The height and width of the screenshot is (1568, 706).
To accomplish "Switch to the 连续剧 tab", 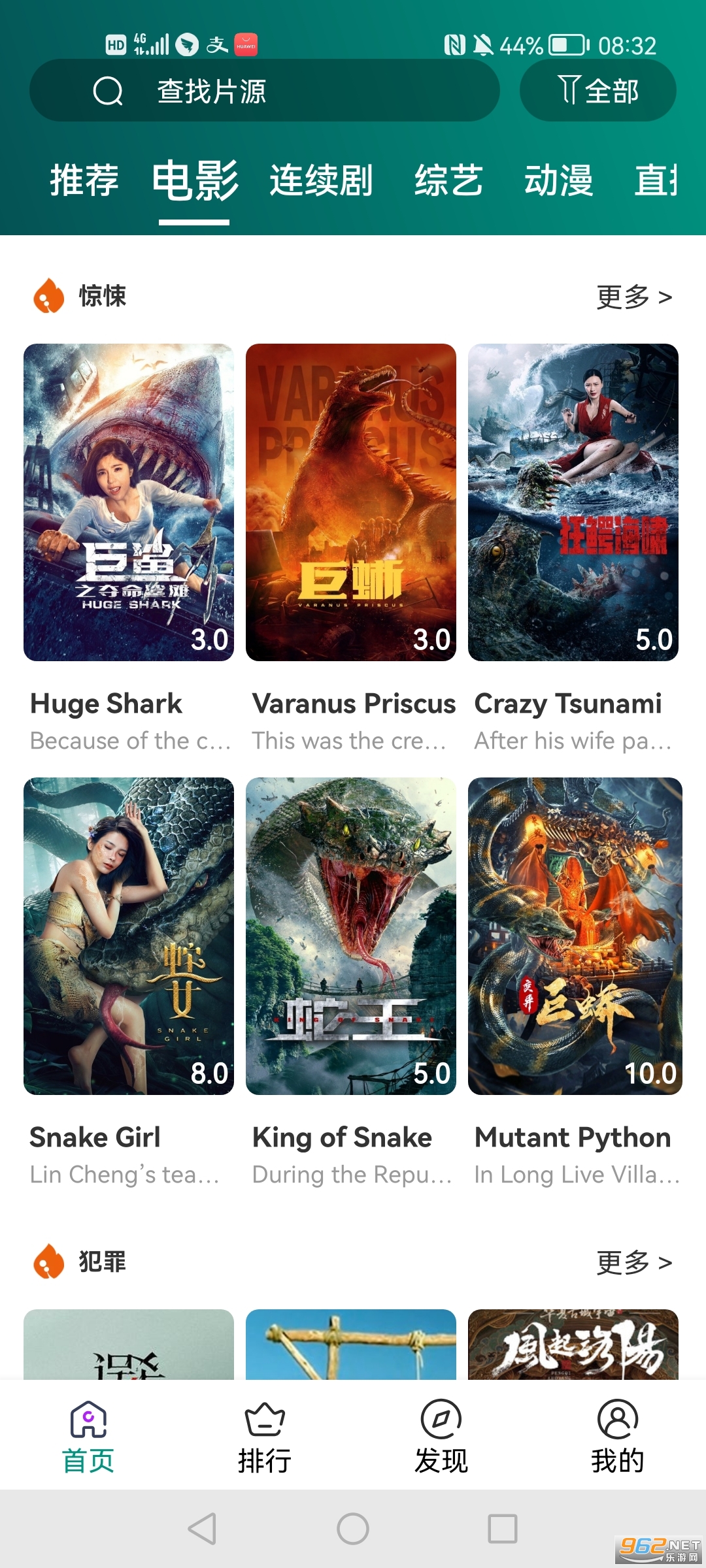I will tap(321, 180).
